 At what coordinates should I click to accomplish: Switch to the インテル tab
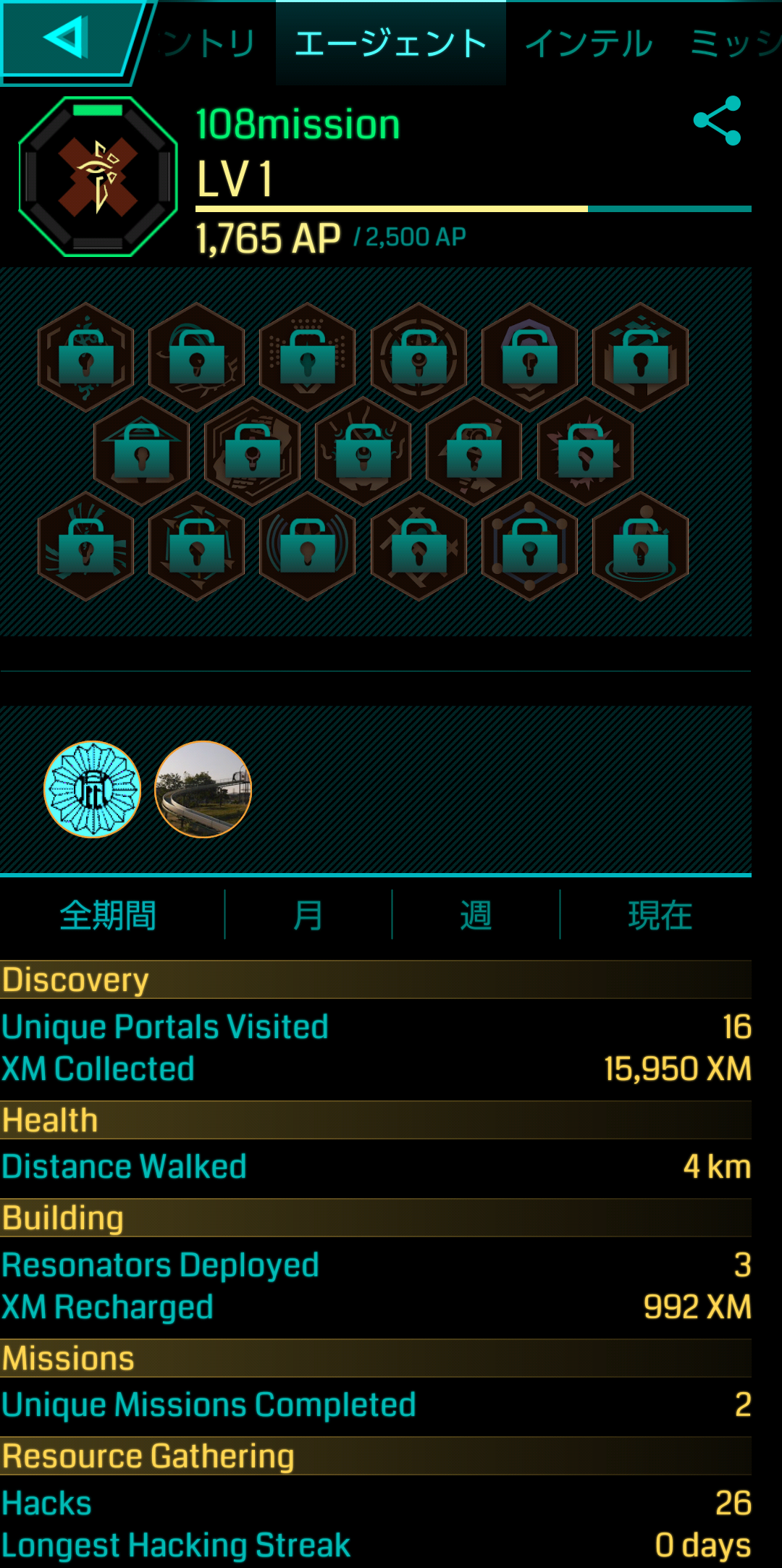point(589,43)
